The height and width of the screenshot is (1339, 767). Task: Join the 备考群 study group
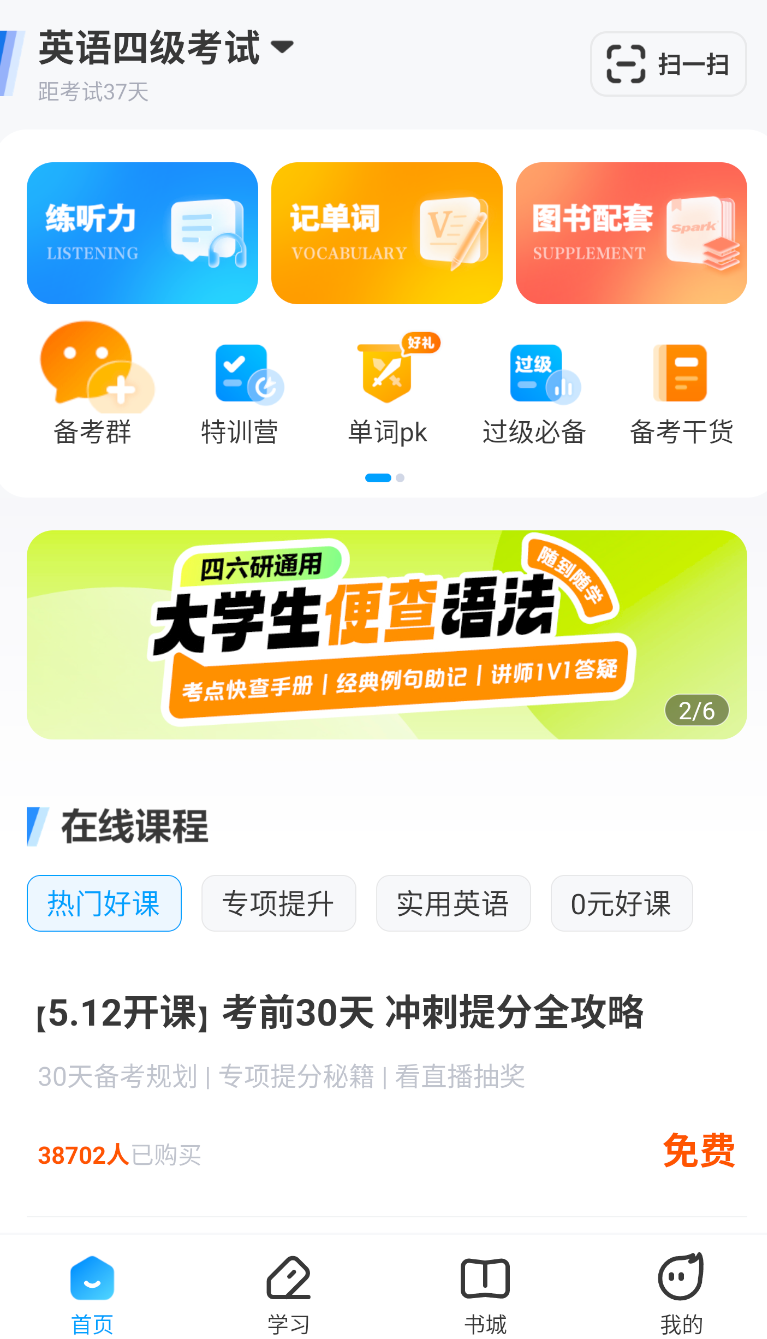coord(93,385)
